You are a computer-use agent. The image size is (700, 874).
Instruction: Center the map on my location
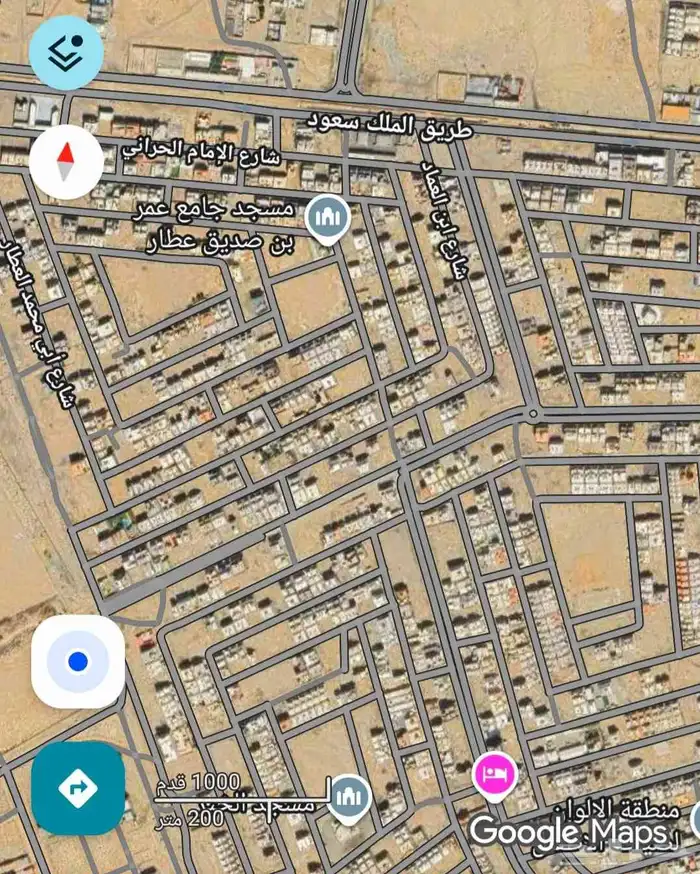click(x=78, y=661)
